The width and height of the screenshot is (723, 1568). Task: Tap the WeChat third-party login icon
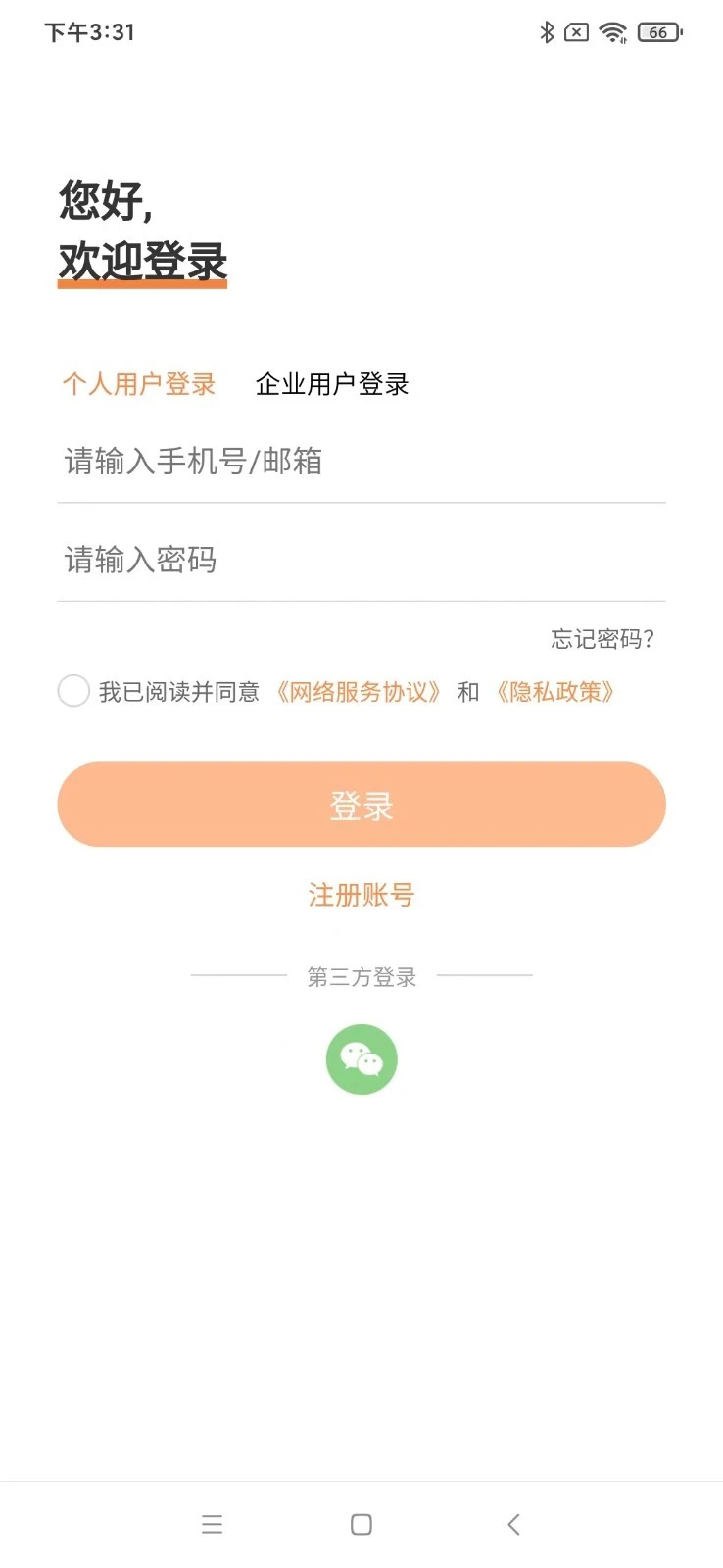pyautogui.click(x=361, y=1058)
